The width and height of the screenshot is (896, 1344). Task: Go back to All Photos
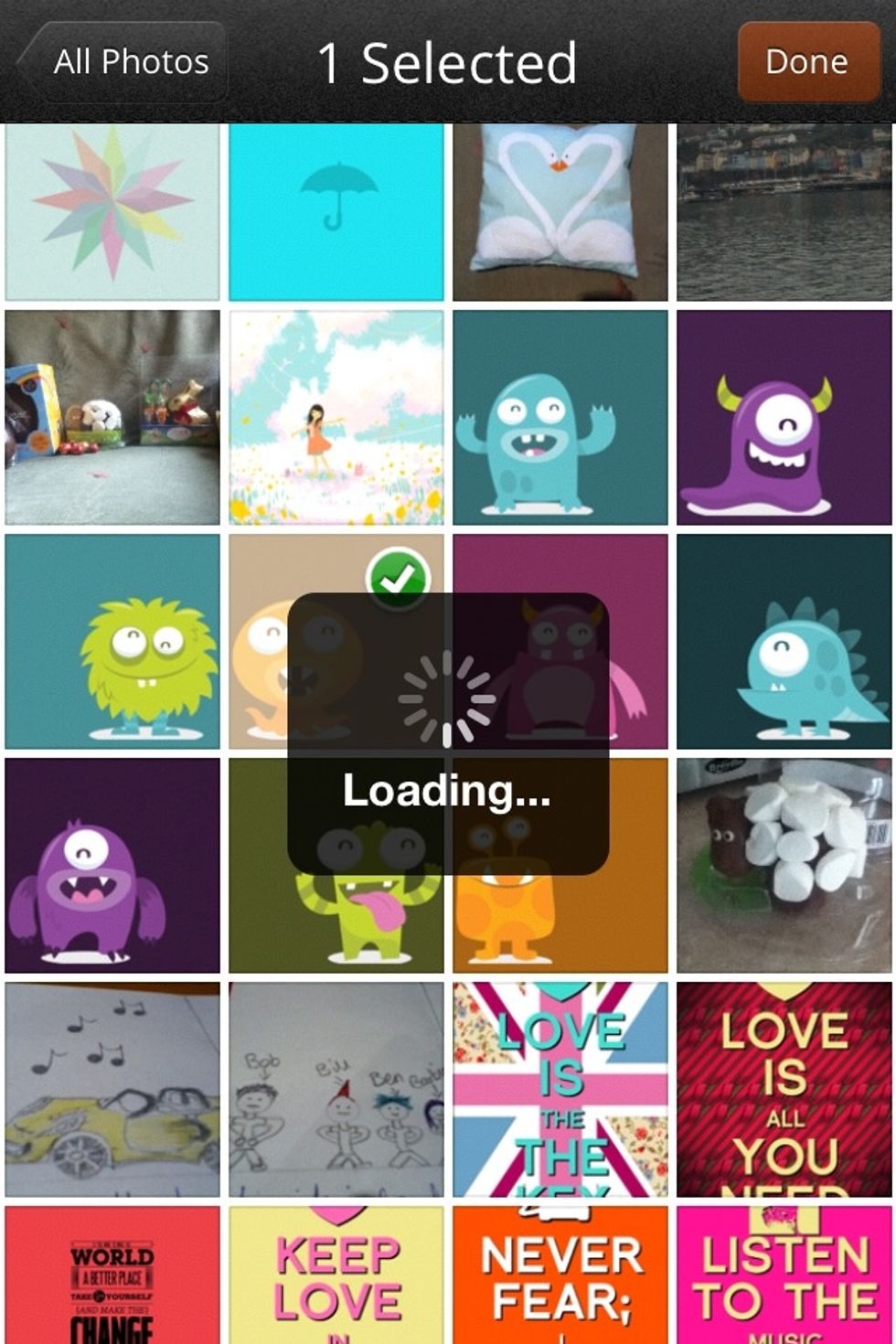123,62
